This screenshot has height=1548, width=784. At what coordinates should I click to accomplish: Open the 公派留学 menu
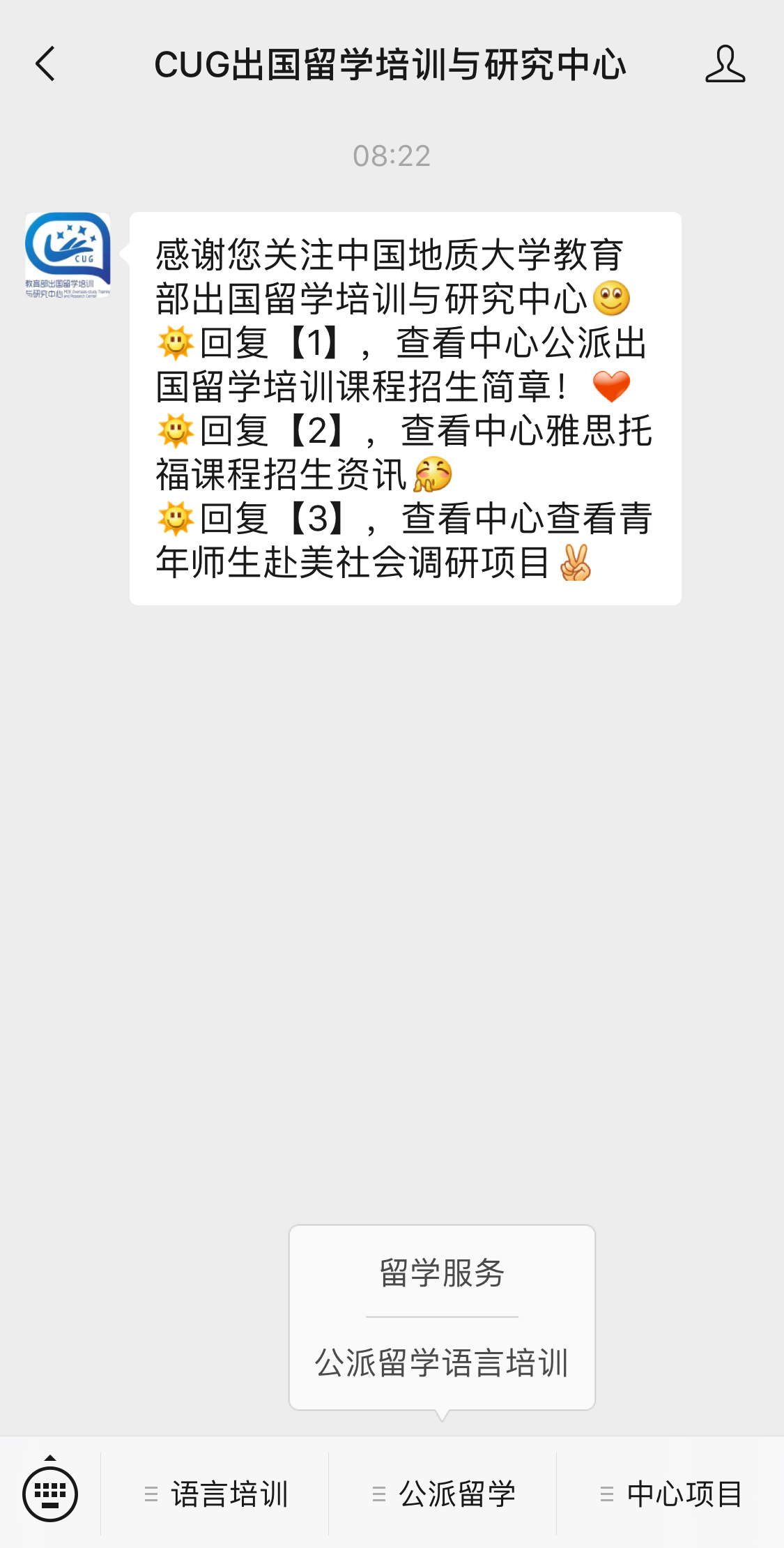pyautogui.click(x=457, y=1494)
